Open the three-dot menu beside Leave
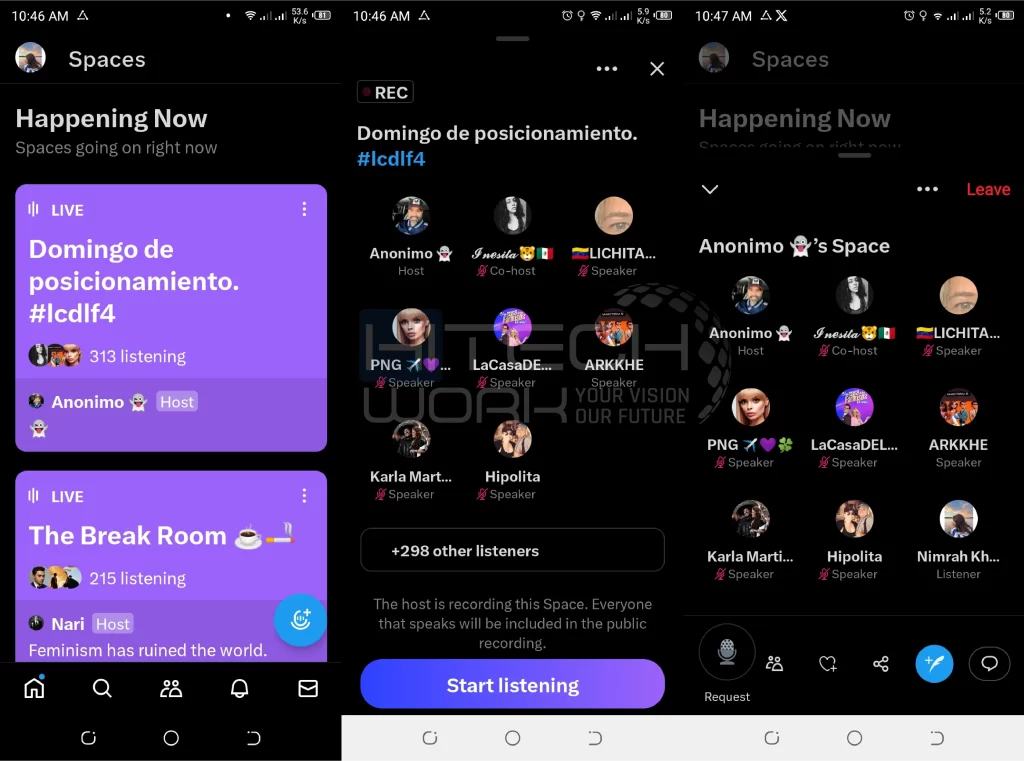 (x=927, y=189)
